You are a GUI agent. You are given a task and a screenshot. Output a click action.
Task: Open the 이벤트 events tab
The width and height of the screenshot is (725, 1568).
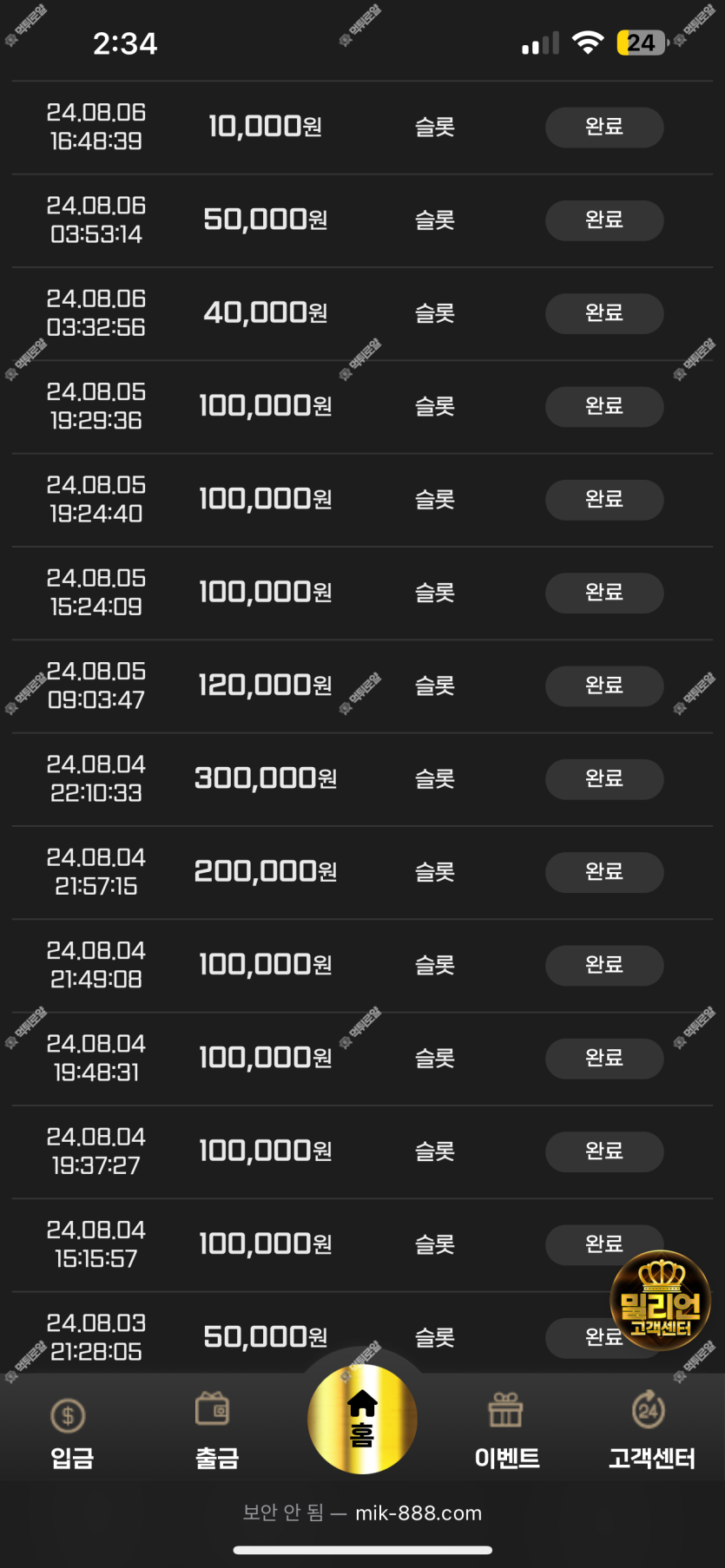pyautogui.click(x=507, y=1433)
